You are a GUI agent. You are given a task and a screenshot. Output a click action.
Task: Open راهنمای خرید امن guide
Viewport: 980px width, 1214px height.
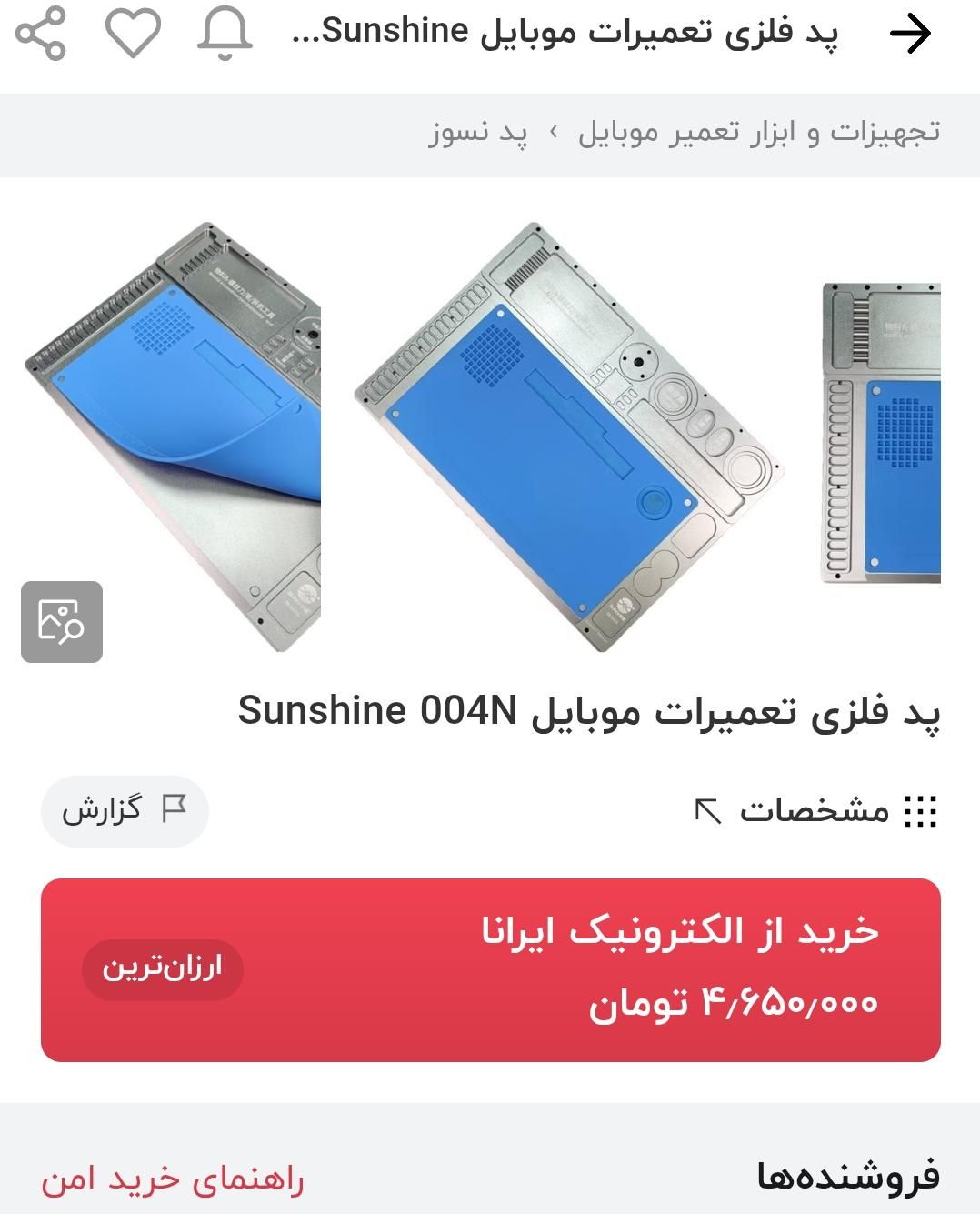[x=173, y=1179]
